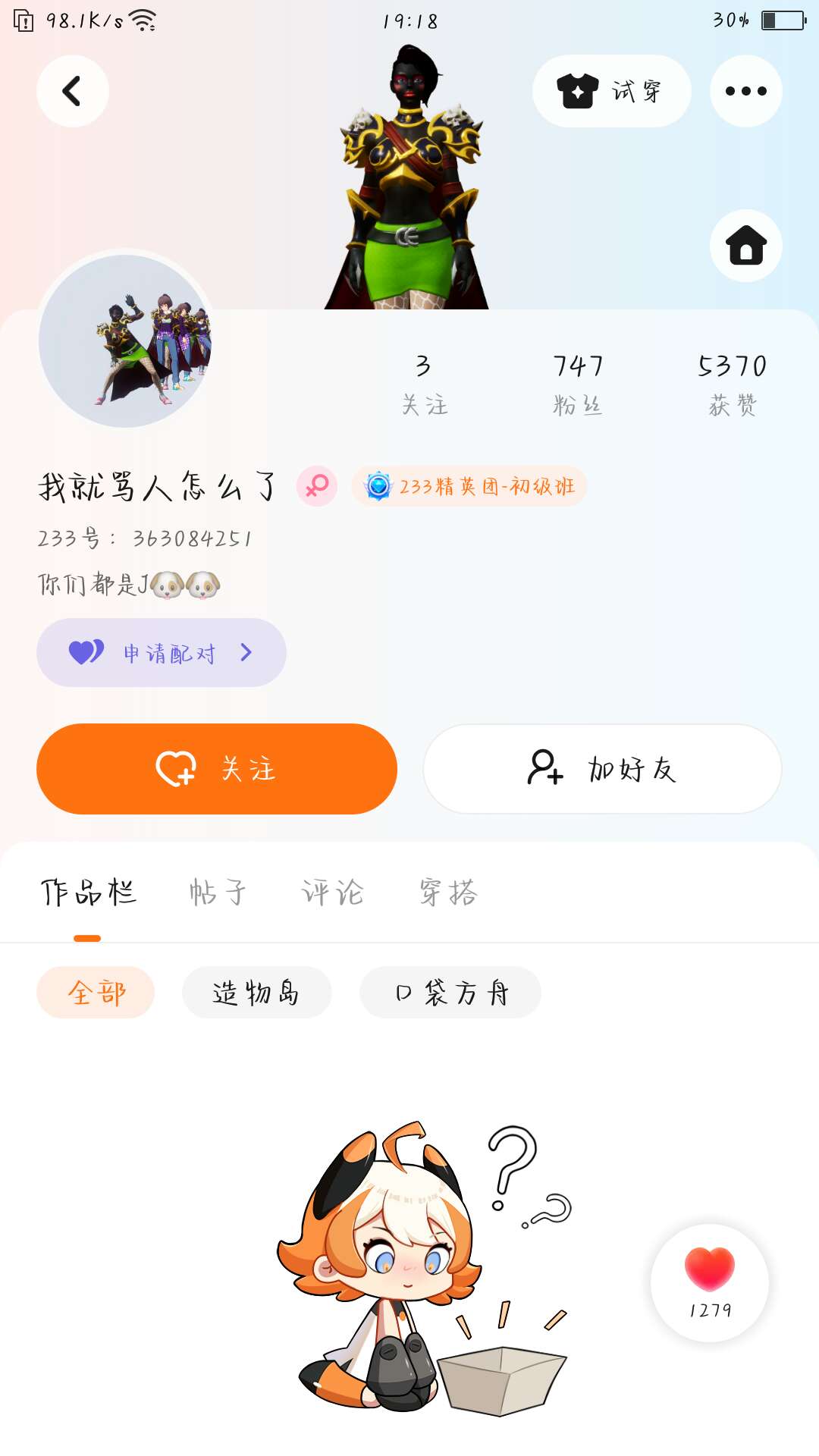Select the 口袋方舟 filter chip
Screen dimensions: 819x1456
click(x=450, y=992)
